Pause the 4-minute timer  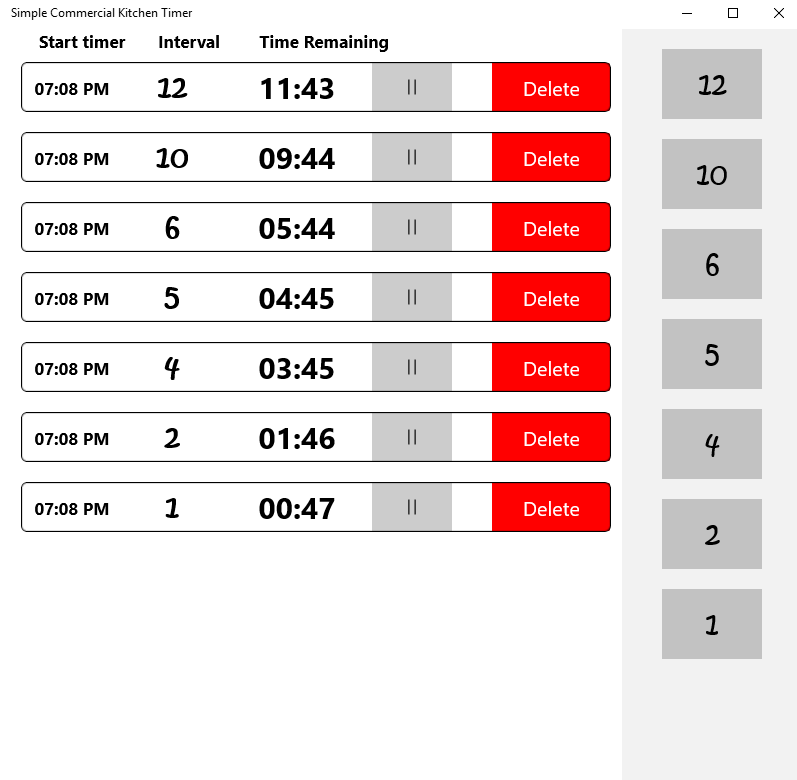tap(412, 368)
